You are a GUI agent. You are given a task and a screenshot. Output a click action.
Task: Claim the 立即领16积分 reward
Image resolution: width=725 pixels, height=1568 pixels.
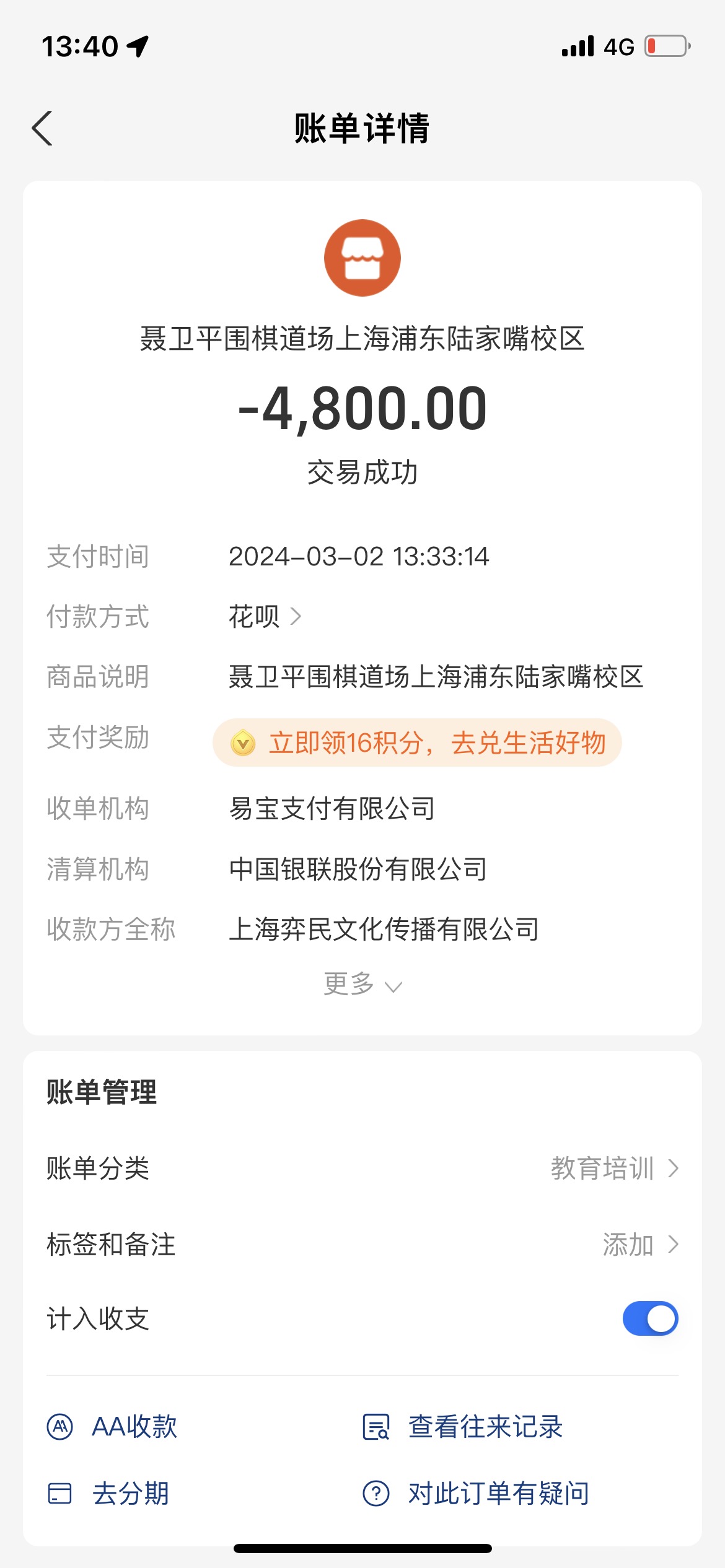pyautogui.click(x=417, y=743)
